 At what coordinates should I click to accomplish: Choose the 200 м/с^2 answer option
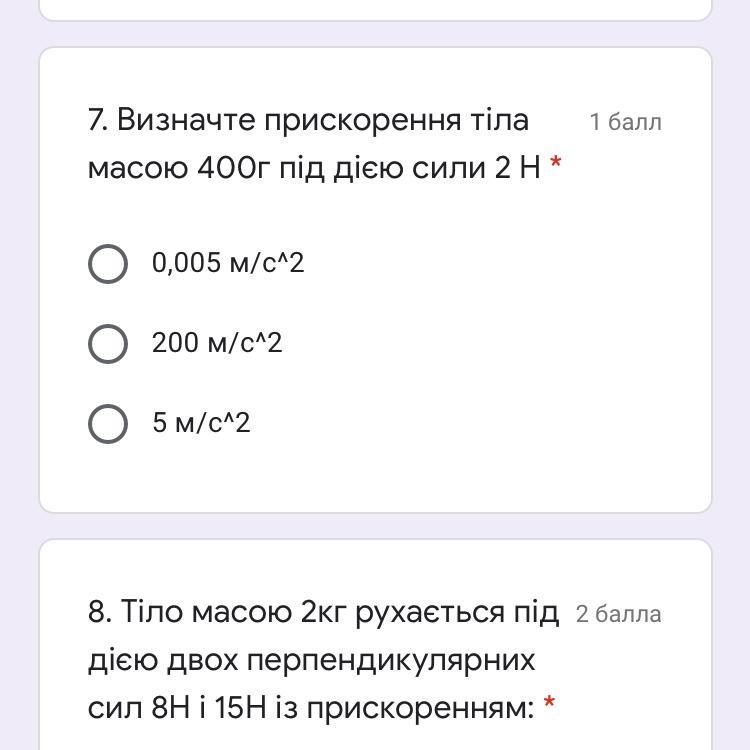pos(108,344)
